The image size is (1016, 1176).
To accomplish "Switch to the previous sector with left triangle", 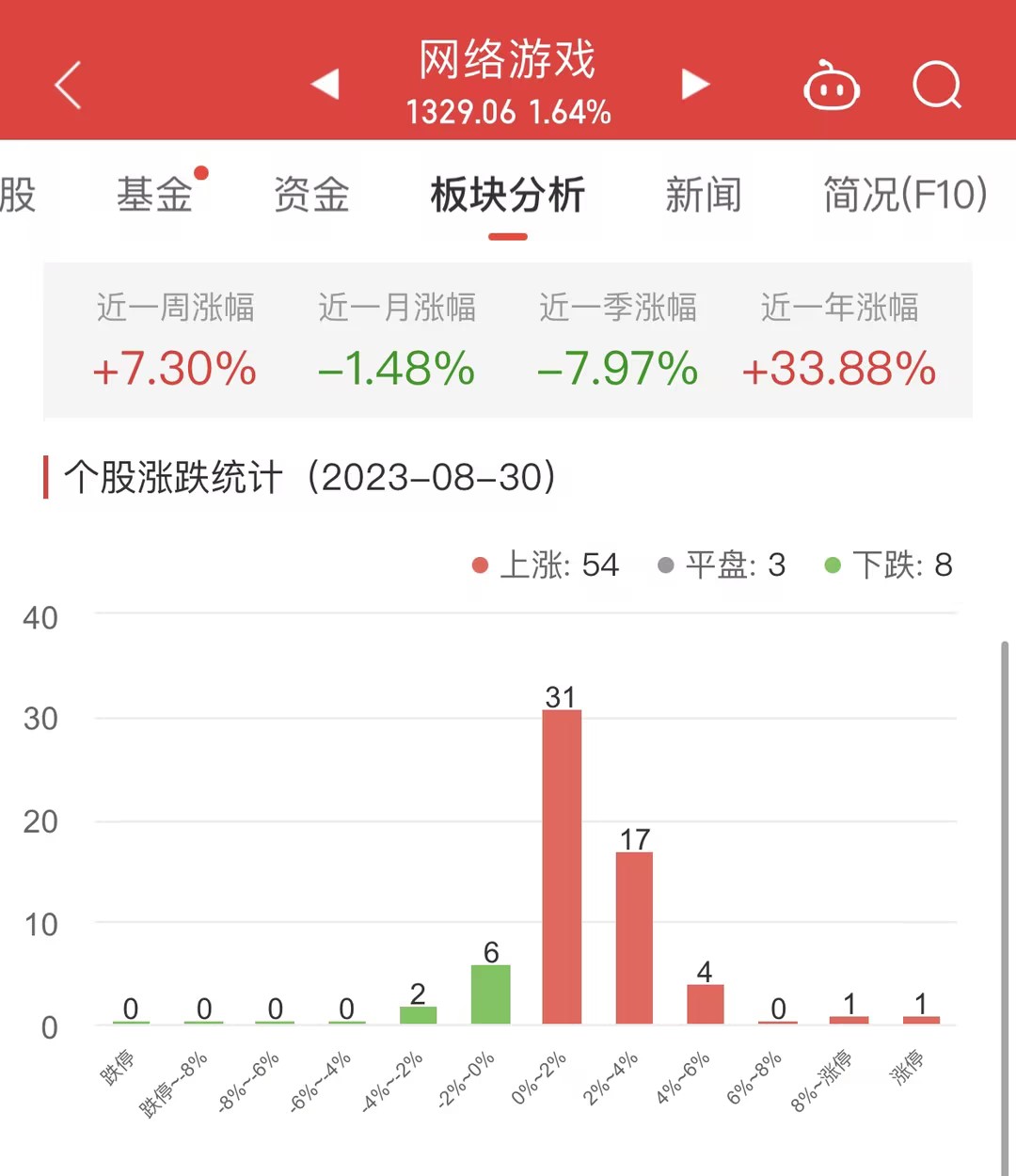I will [x=325, y=84].
